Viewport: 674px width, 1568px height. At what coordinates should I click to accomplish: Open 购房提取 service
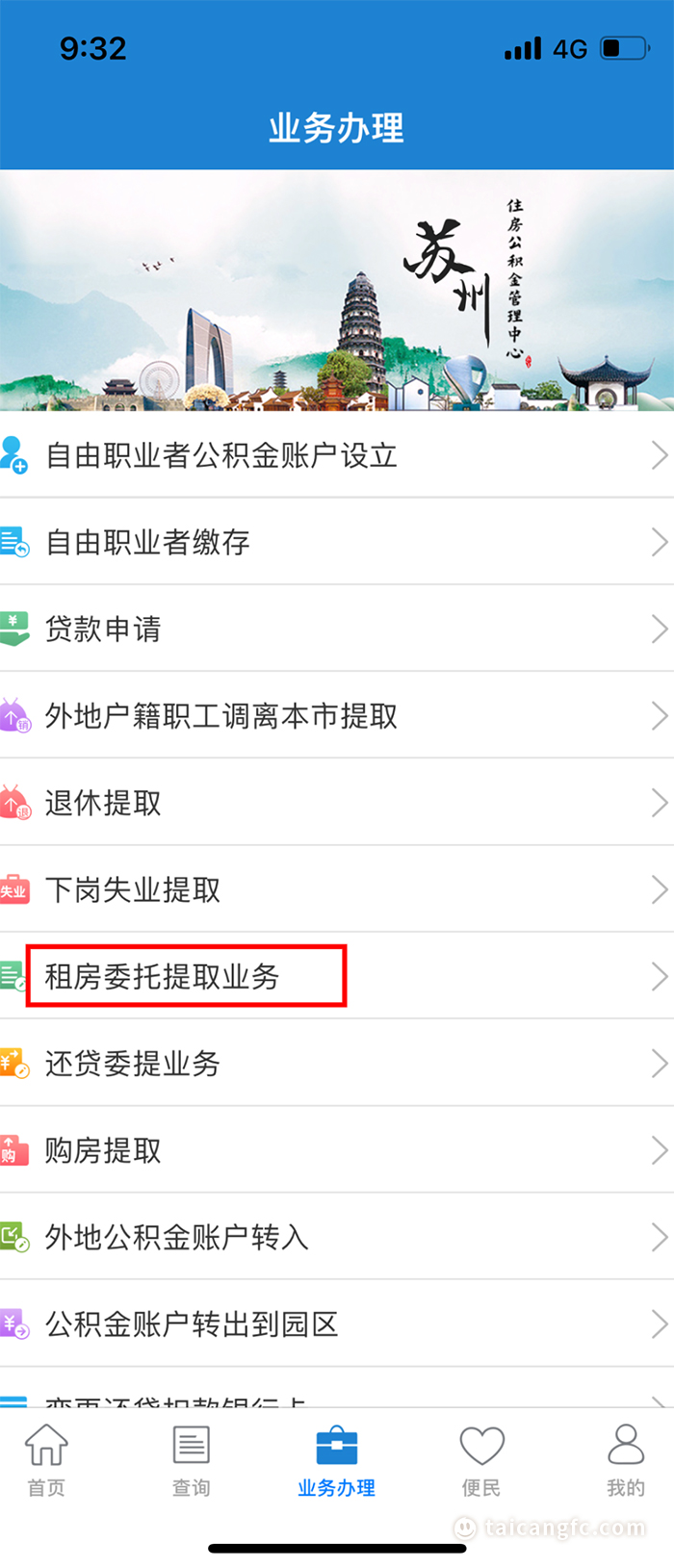click(103, 1150)
